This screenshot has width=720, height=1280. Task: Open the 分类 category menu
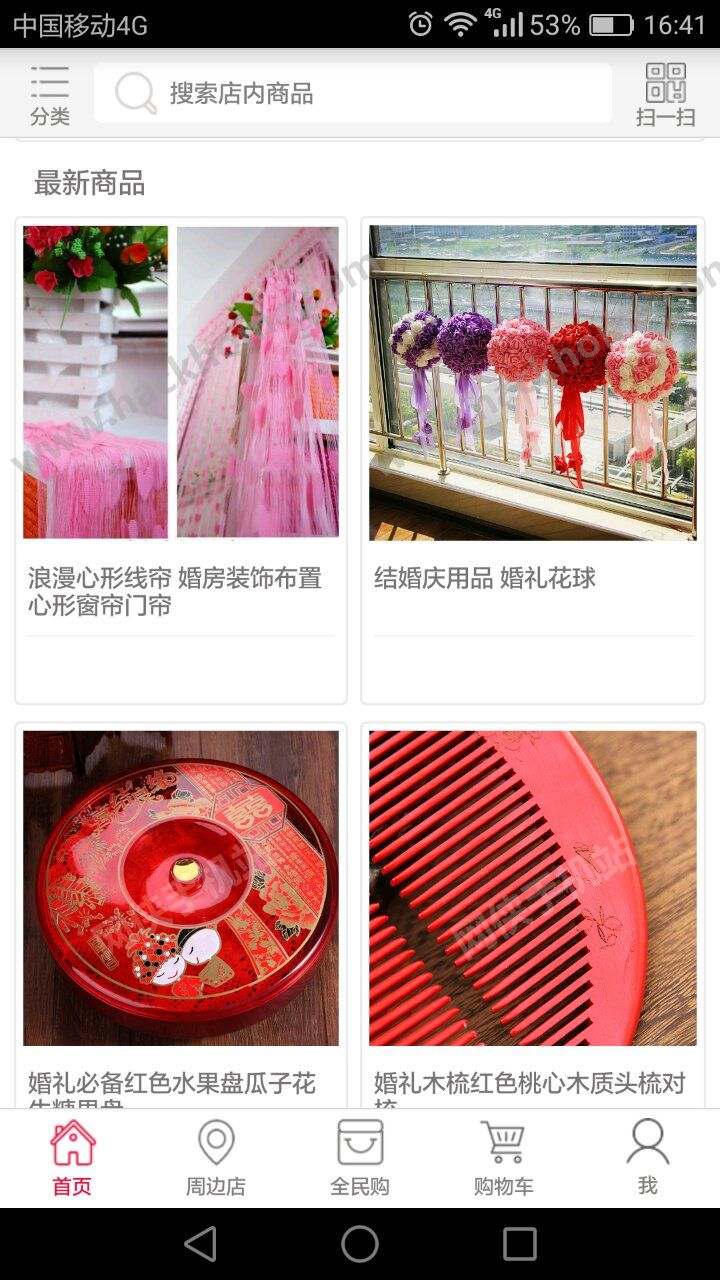click(x=49, y=95)
